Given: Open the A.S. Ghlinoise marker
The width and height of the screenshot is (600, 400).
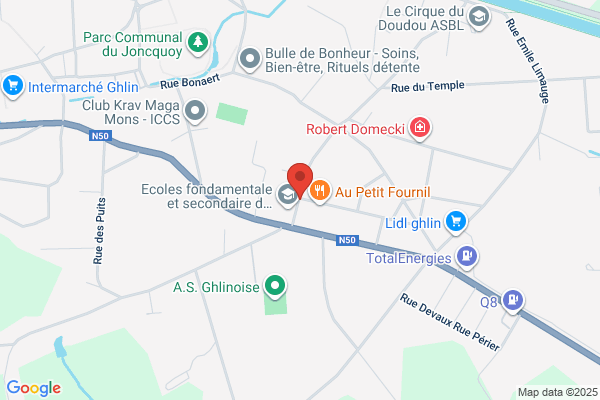Looking at the screenshot, I should [x=275, y=287].
